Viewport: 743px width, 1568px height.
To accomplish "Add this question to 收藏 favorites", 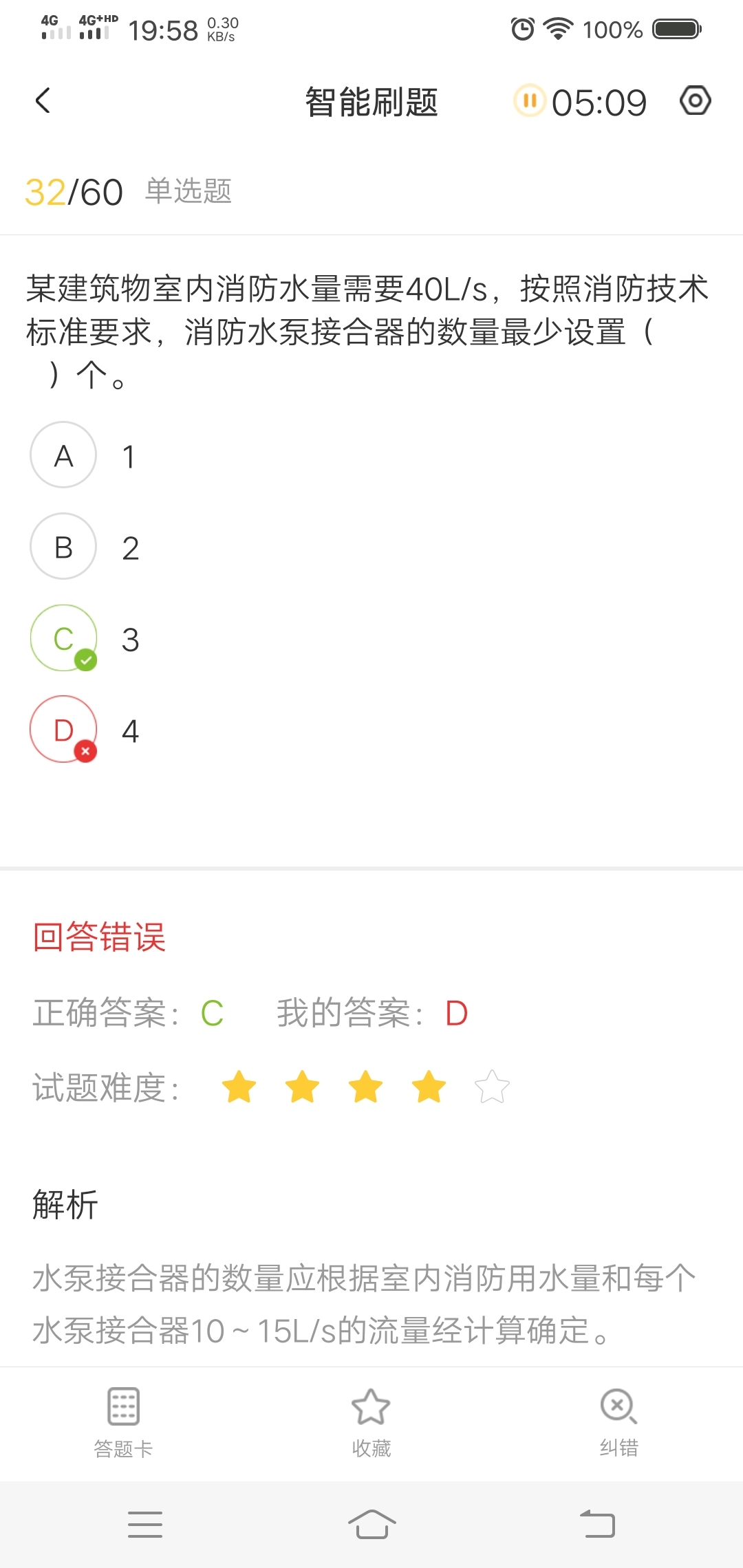I will coord(371,1421).
